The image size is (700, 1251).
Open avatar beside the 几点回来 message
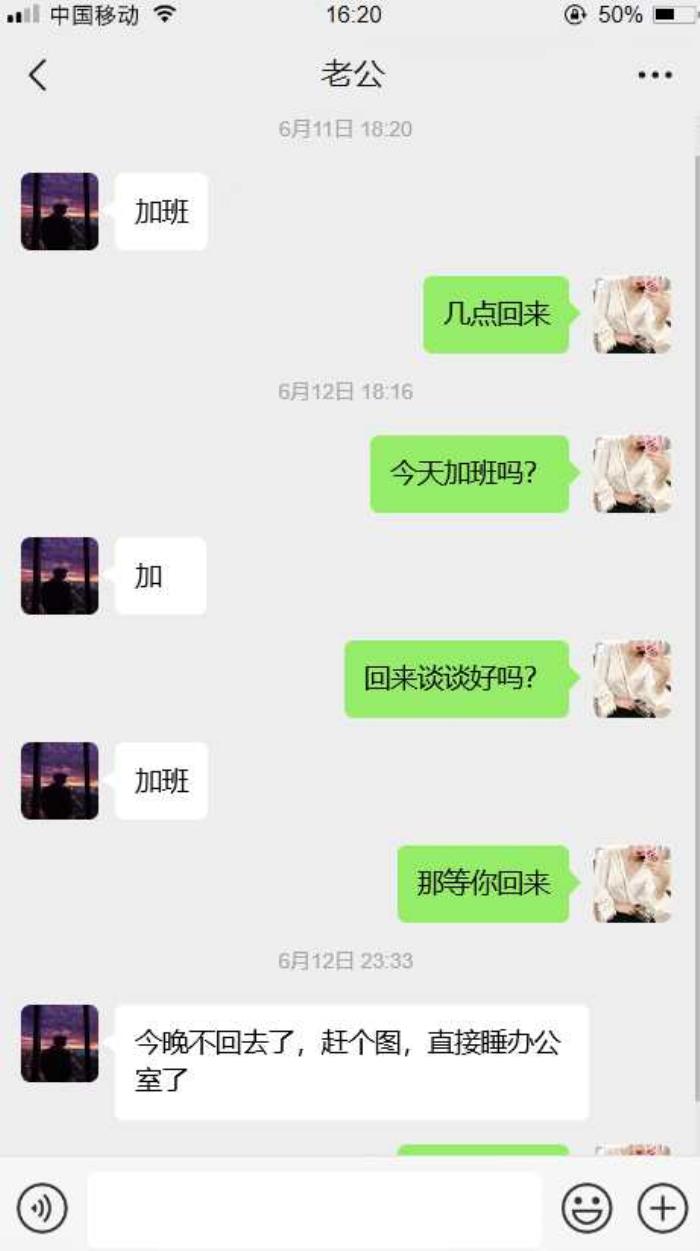pyautogui.click(x=632, y=315)
